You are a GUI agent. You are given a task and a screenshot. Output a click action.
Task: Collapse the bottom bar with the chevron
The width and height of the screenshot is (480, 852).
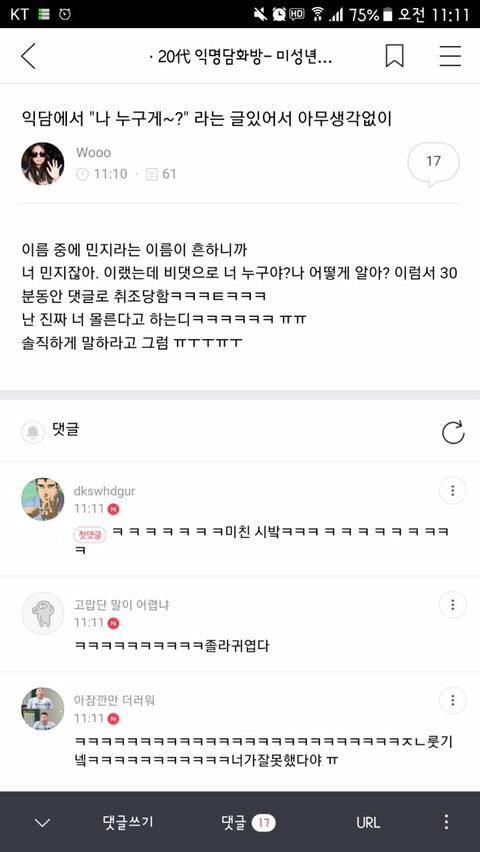point(42,823)
